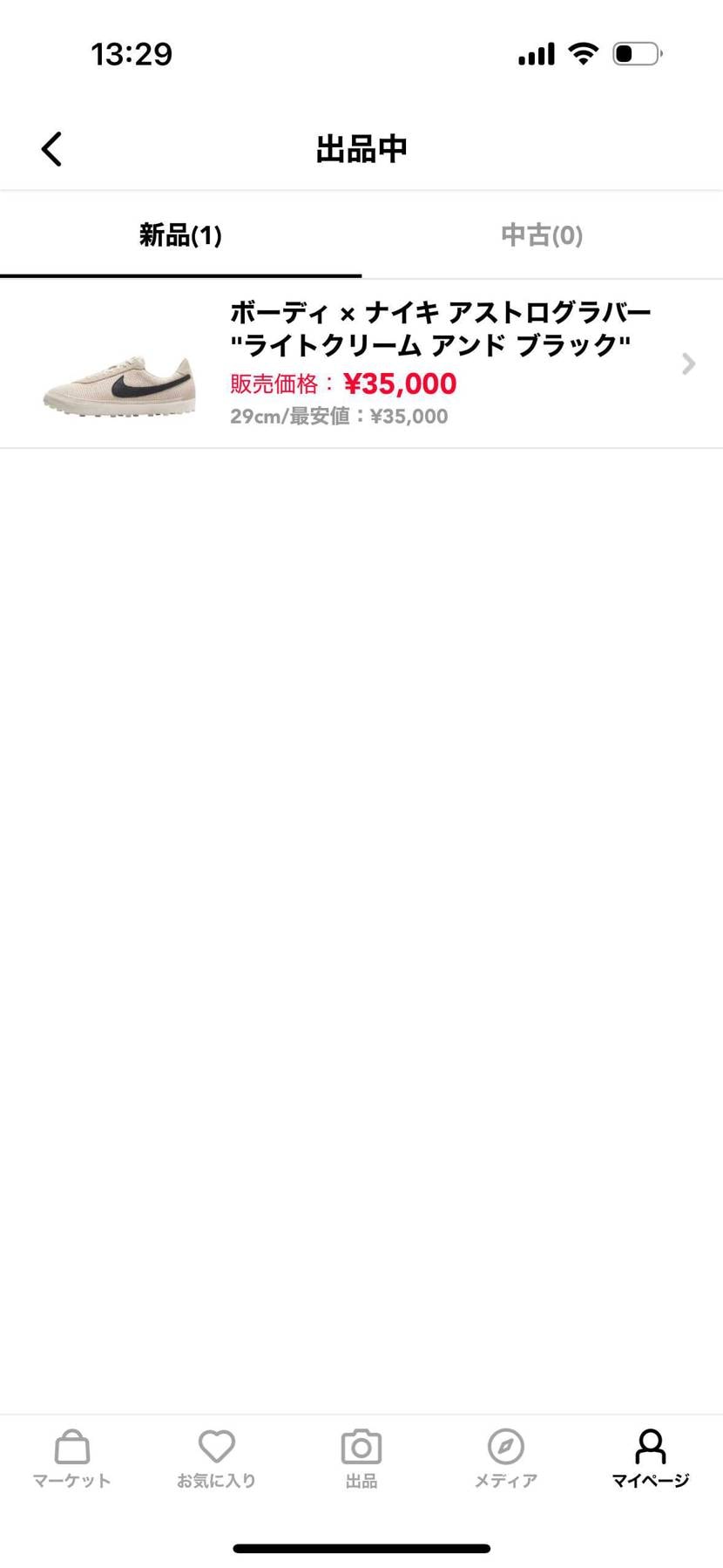Switch to the メディア tab
723x1568 pixels.
[505, 1459]
